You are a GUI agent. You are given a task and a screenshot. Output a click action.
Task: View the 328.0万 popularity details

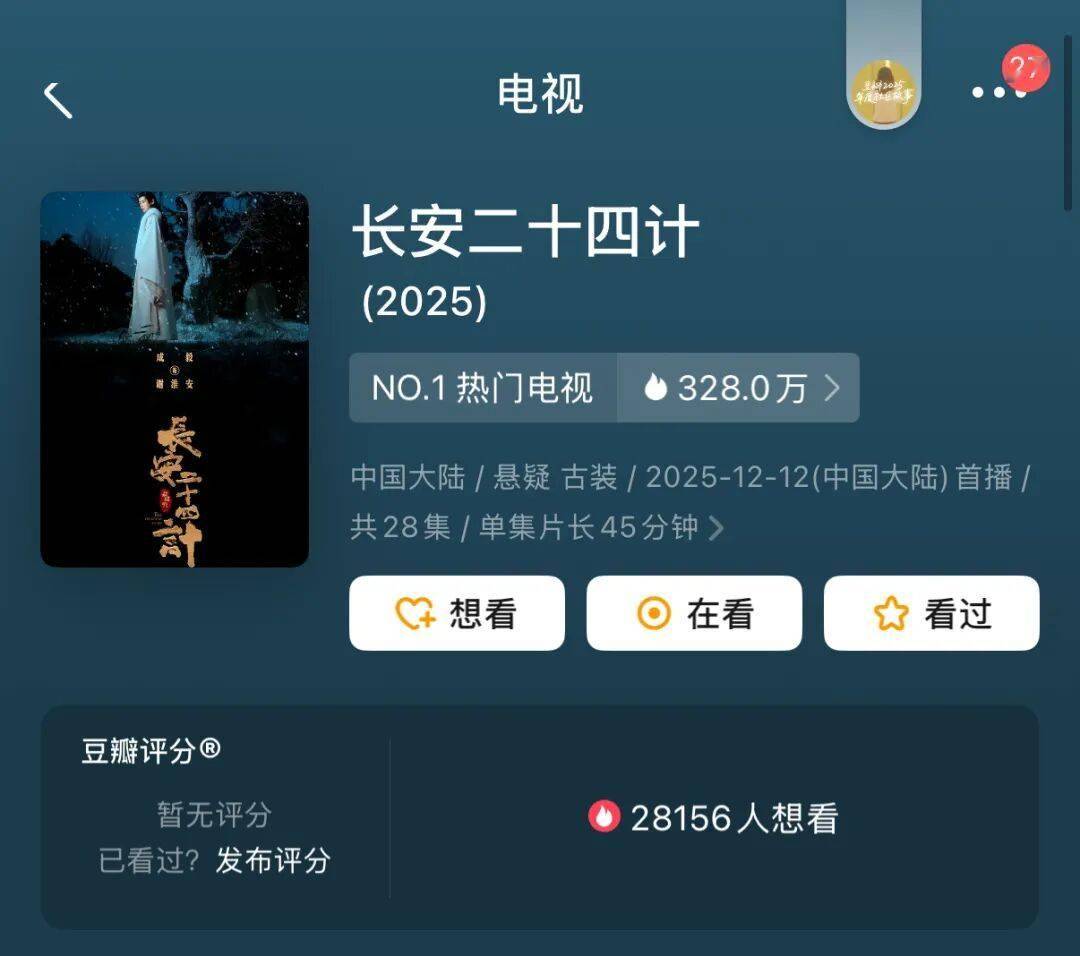click(739, 388)
